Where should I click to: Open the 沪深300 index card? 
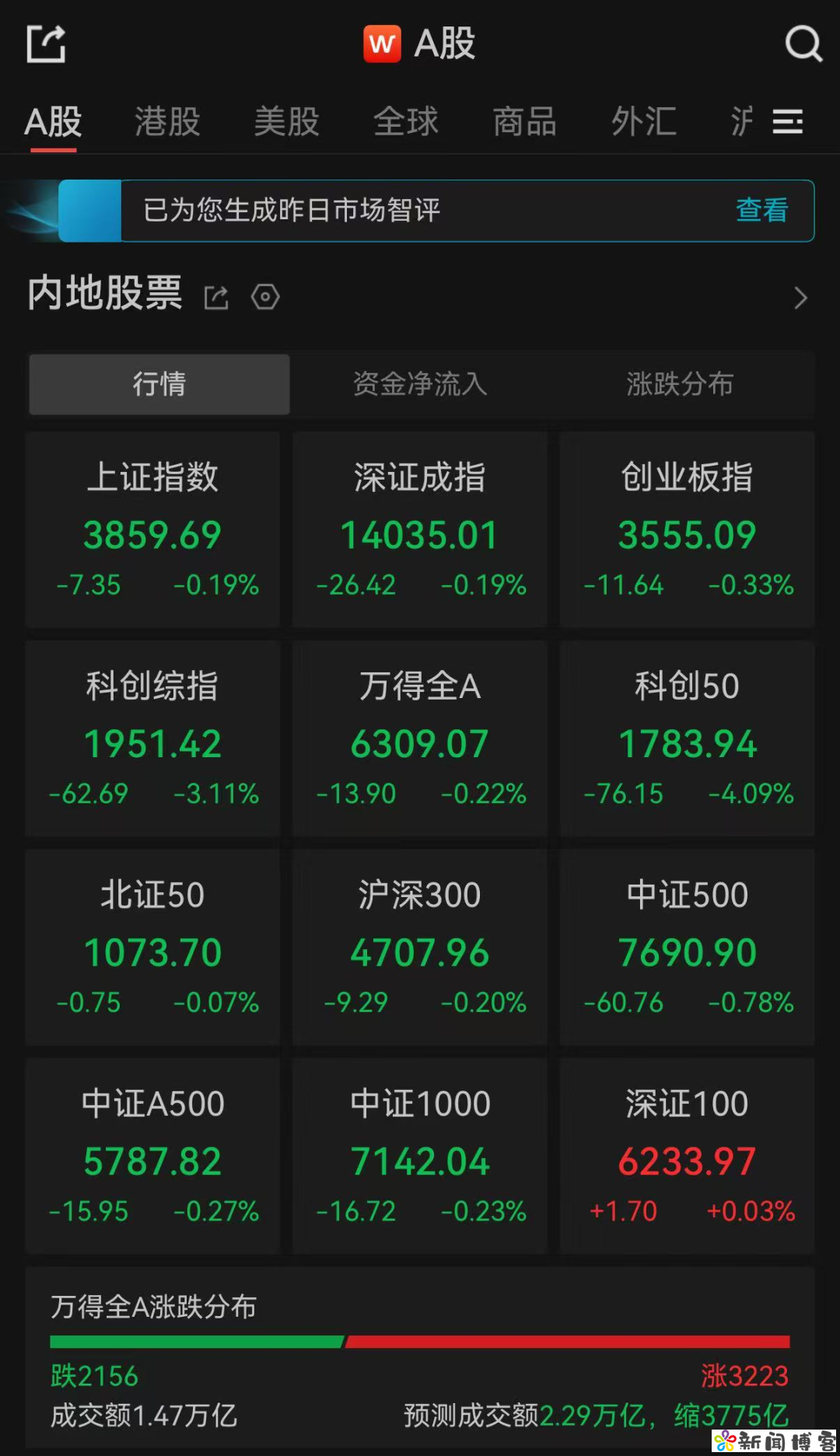420,947
